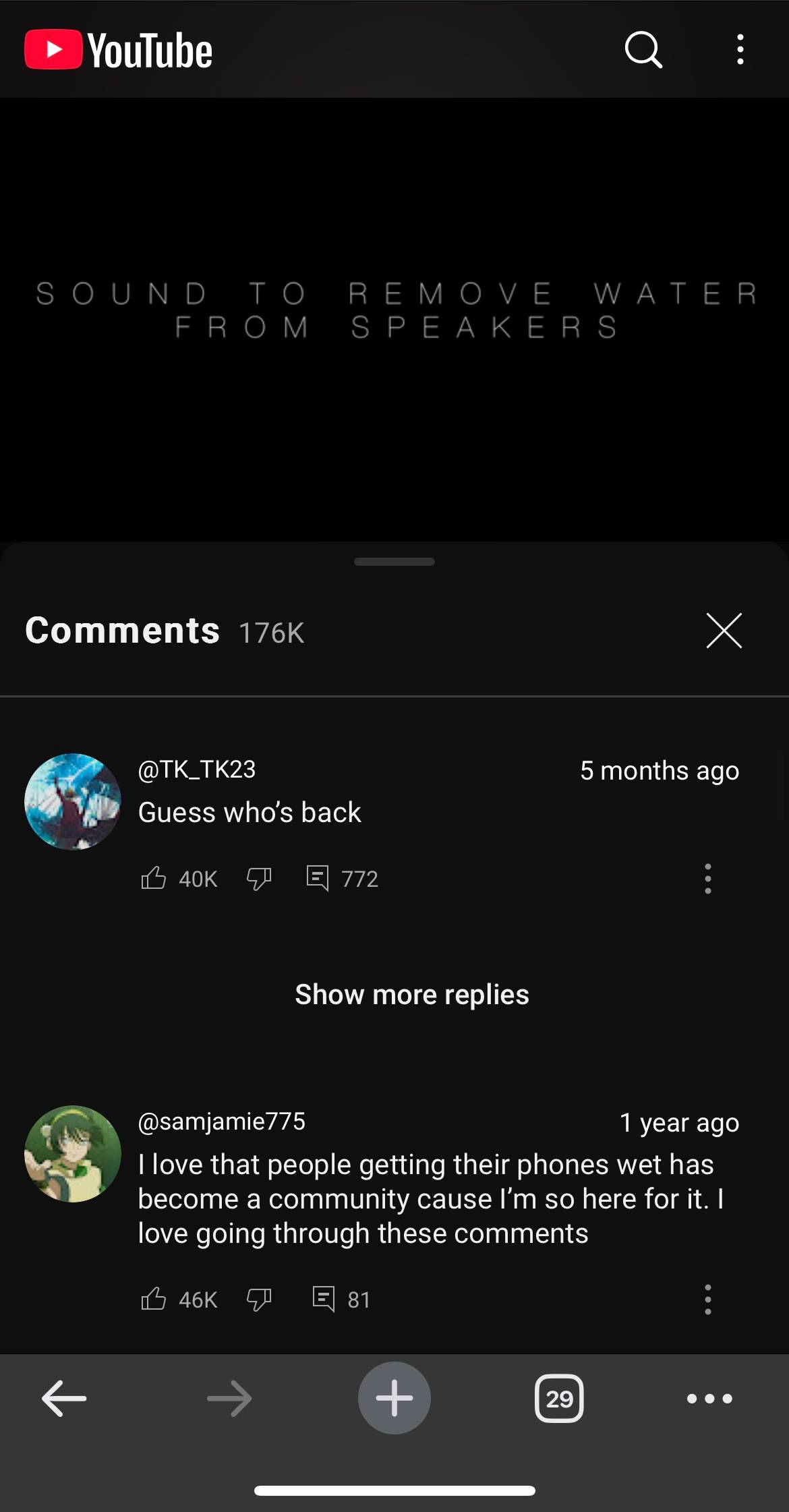
Task: Open more options for @TK_TK23's comment
Action: tap(707, 878)
